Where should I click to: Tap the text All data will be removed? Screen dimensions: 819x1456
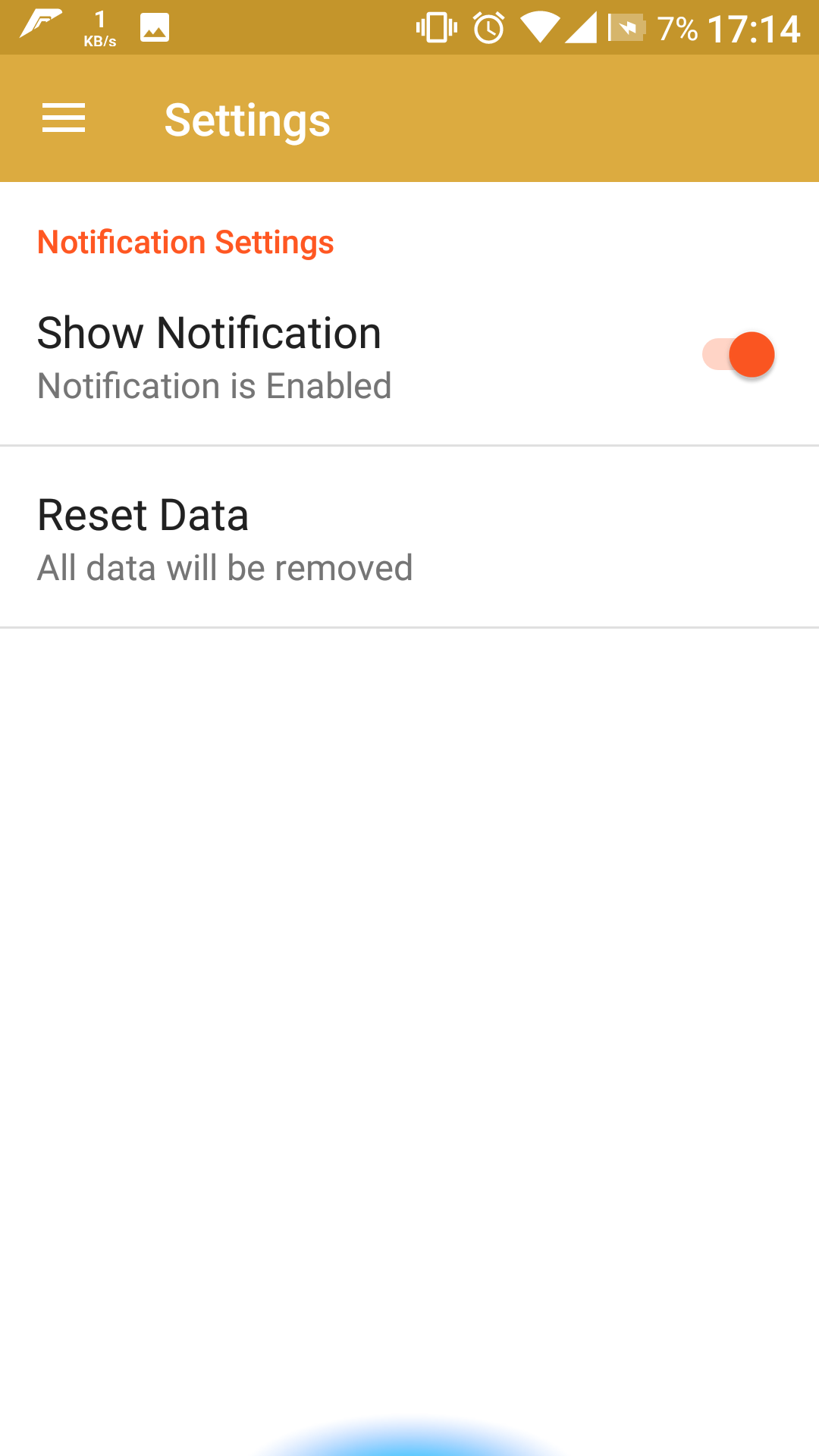(x=225, y=566)
